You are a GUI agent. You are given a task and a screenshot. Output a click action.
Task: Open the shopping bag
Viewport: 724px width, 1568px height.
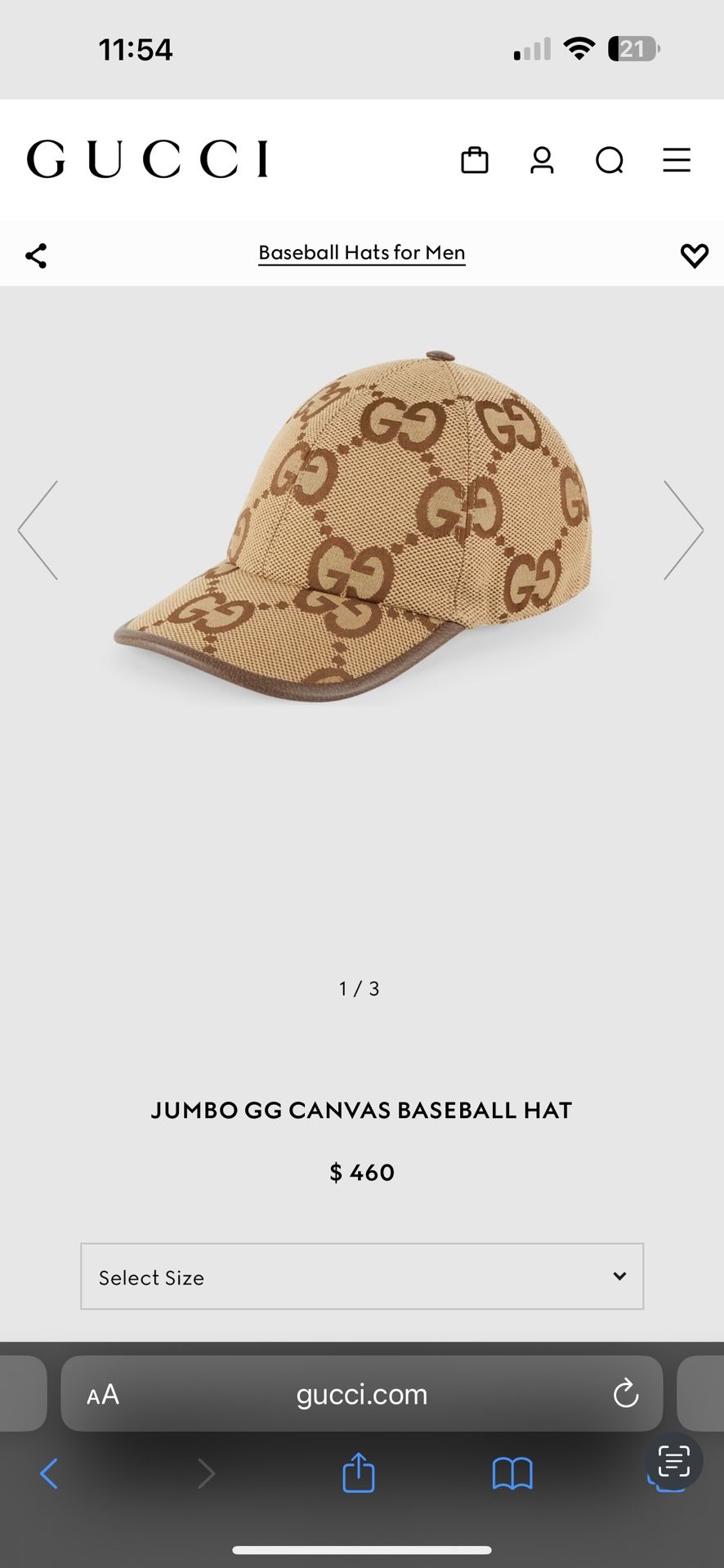(x=475, y=160)
